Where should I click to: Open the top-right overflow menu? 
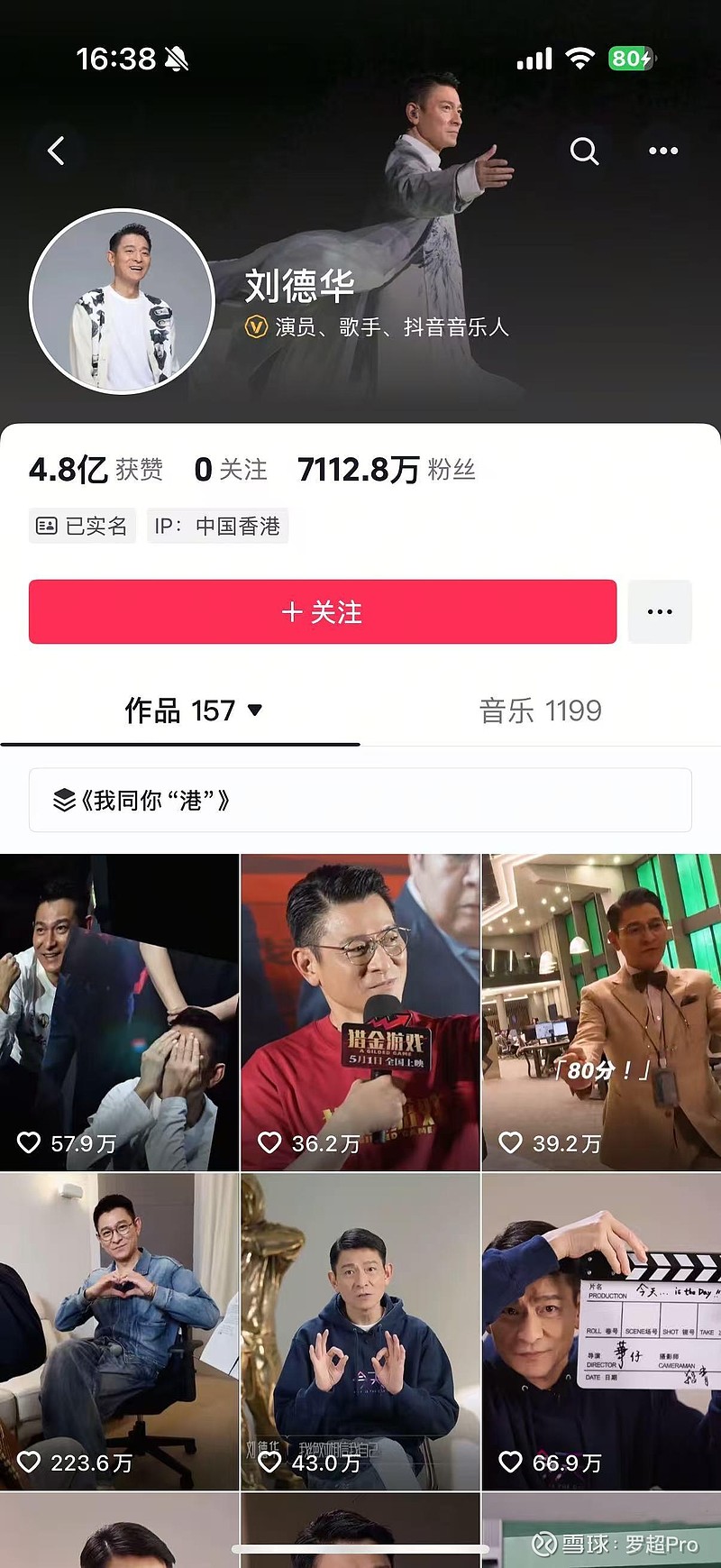coord(663,151)
